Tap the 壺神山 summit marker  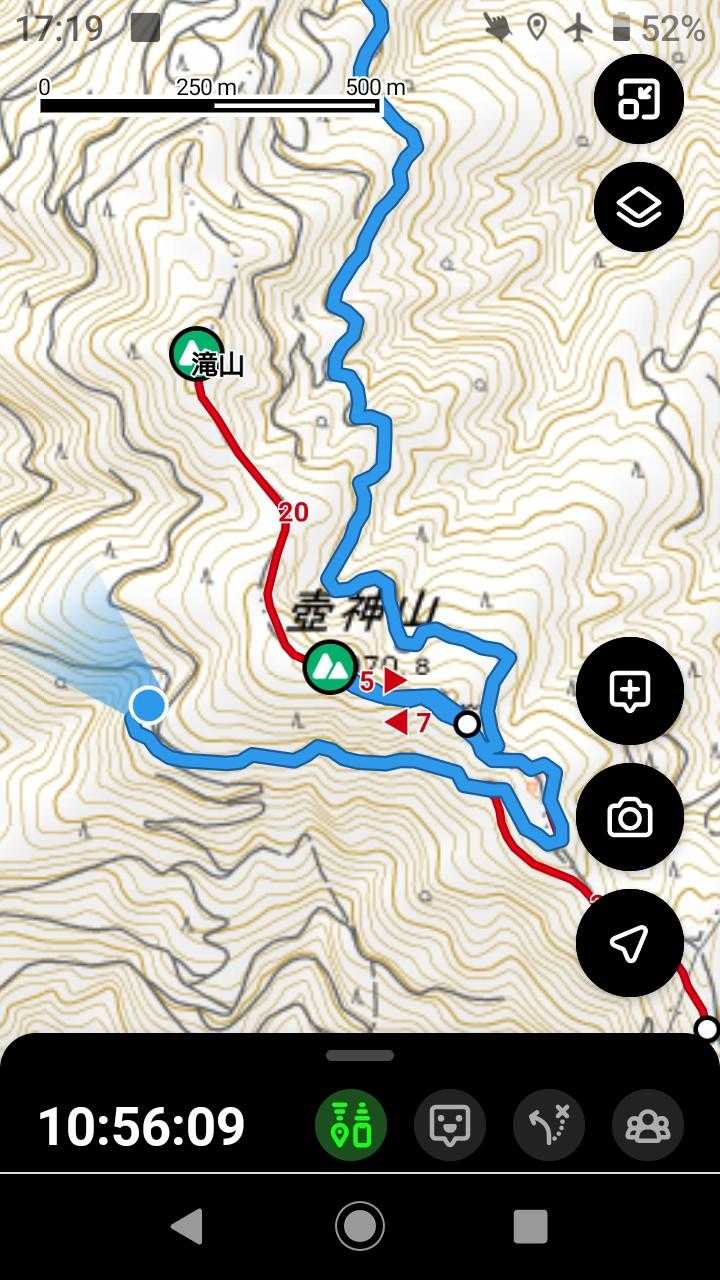[x=330, y=666]
